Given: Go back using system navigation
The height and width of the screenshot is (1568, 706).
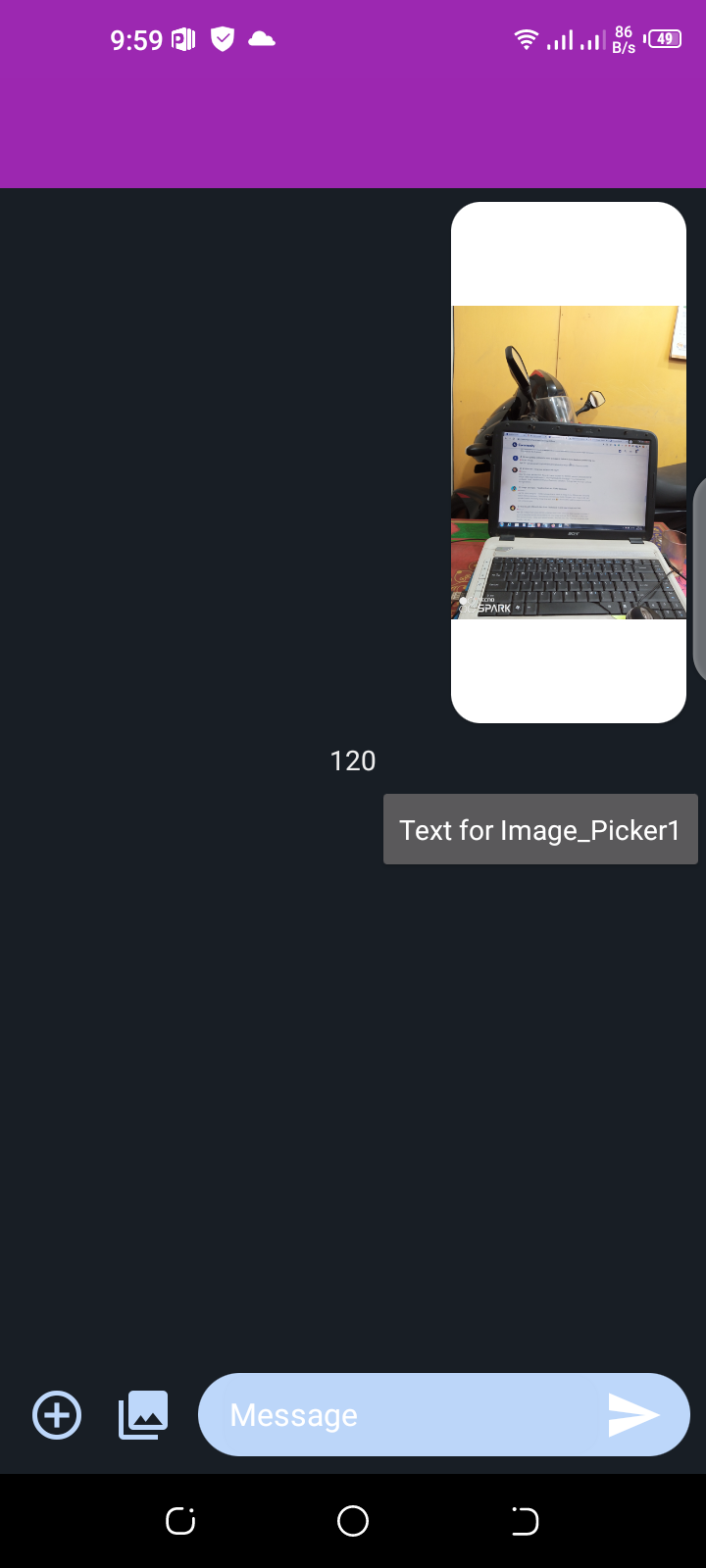Looking at the screenshot, I should (525, 1521).
